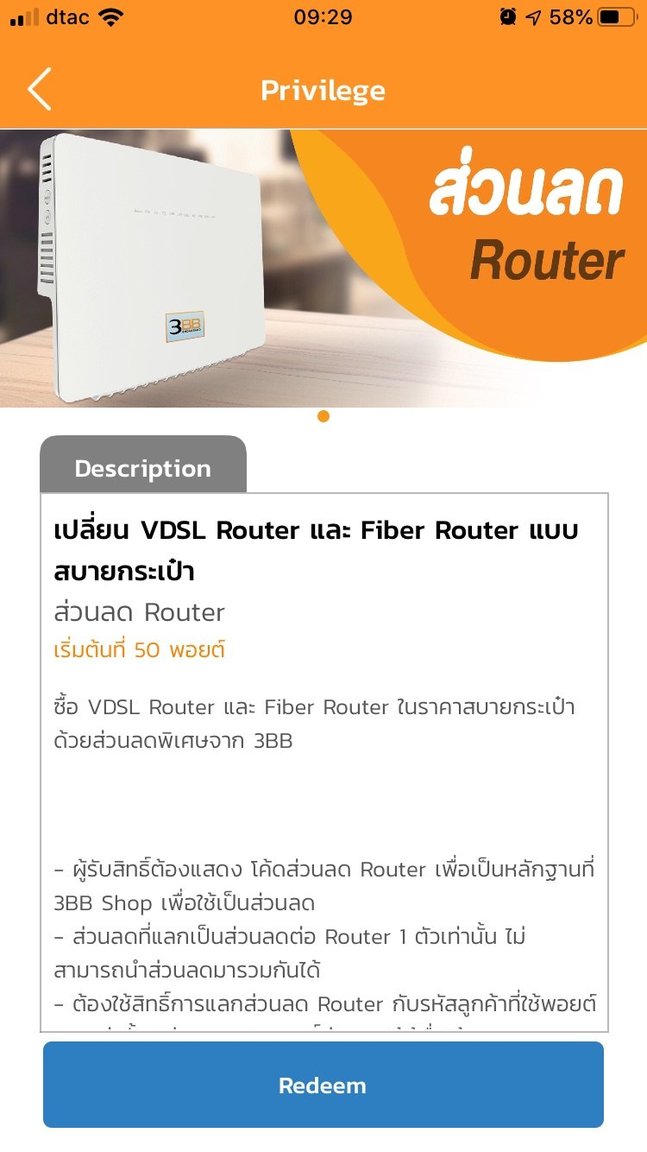
Task: Tap the orange banner page indicator dot
Action: tap(323, 416)
